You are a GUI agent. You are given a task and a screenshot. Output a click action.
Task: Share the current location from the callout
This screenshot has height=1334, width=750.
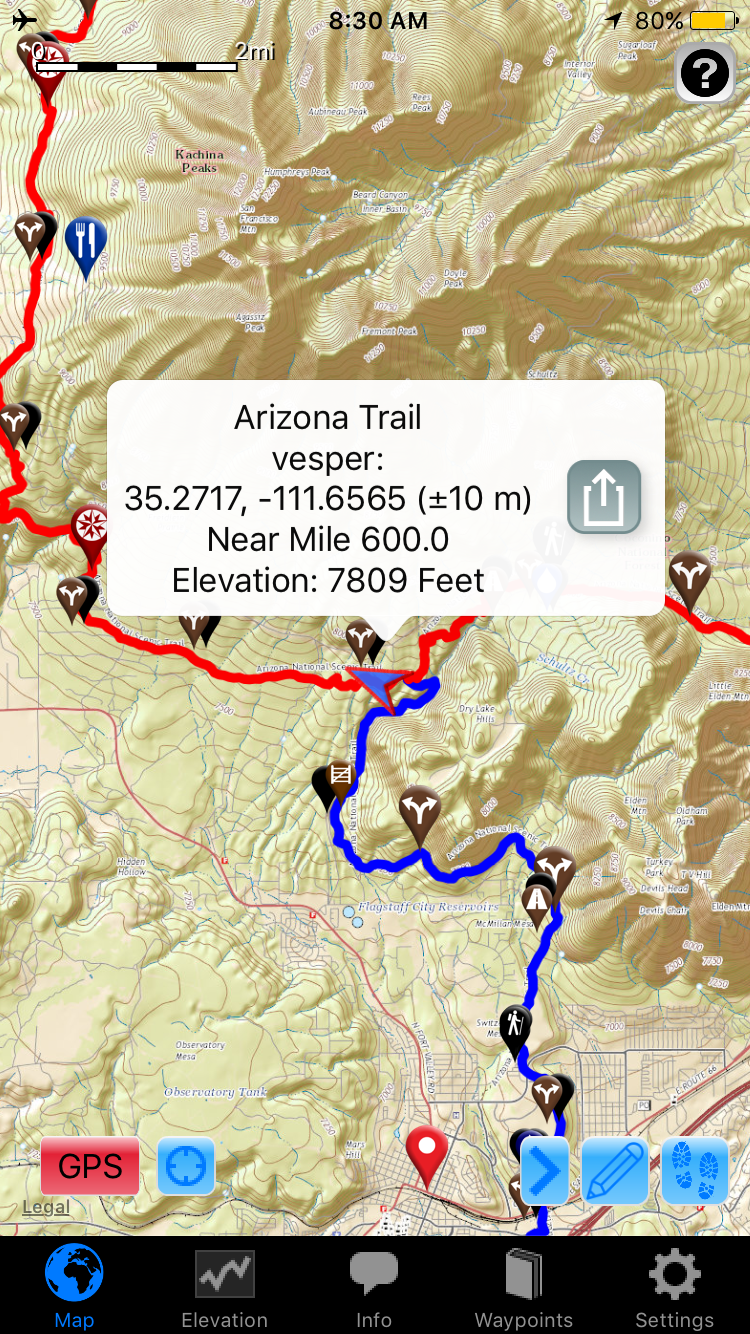[x=603, y=497]
